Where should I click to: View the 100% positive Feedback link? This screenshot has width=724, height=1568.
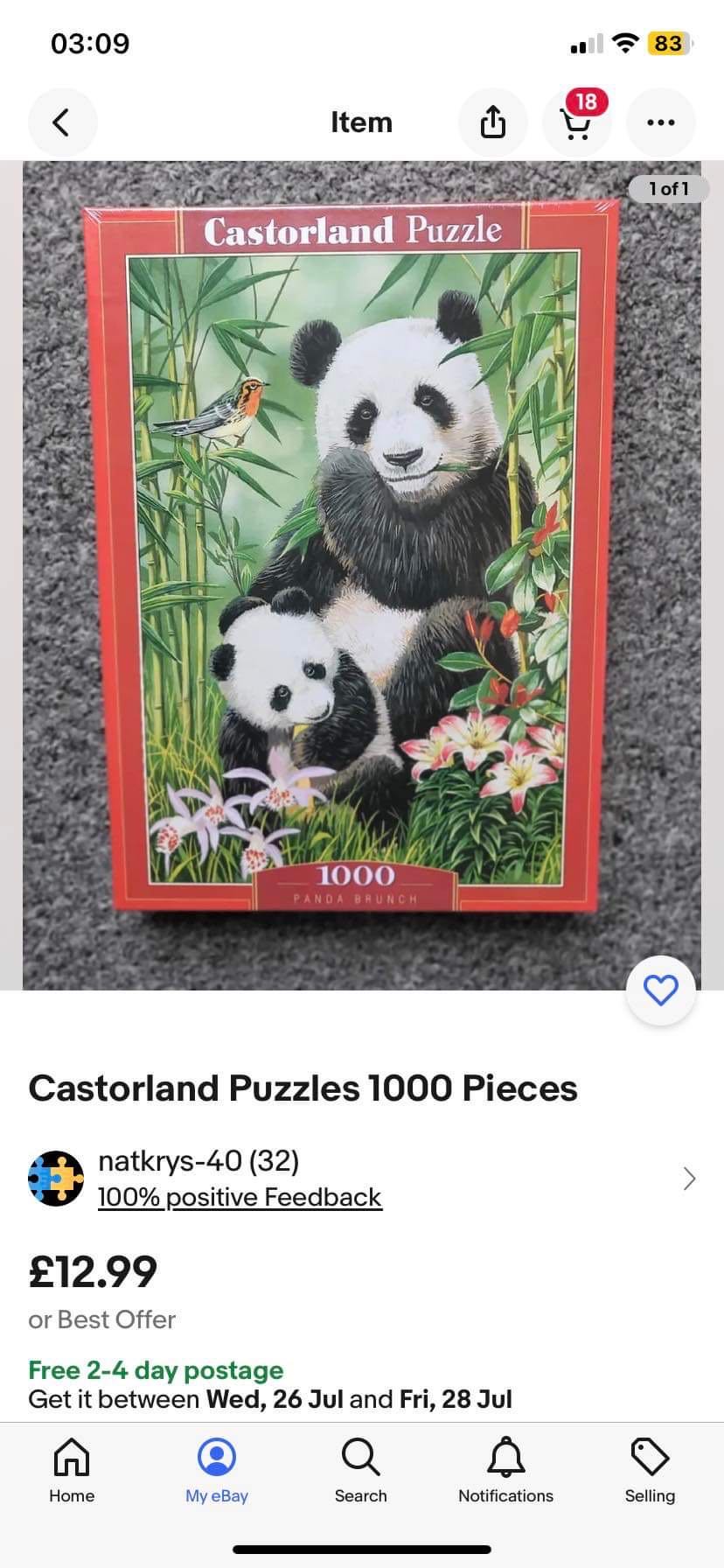(x=240, y=1197)
